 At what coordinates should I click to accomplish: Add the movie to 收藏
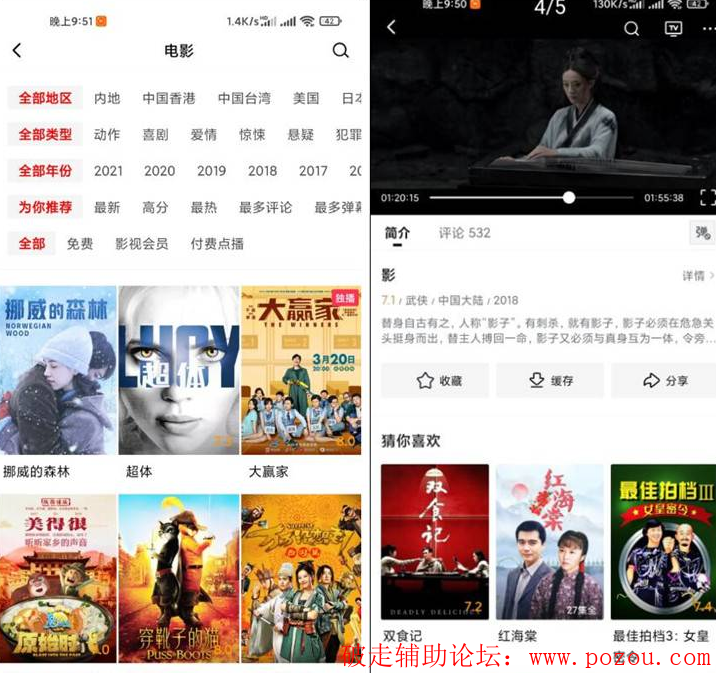pyautogui.click(x=435, y=380)
